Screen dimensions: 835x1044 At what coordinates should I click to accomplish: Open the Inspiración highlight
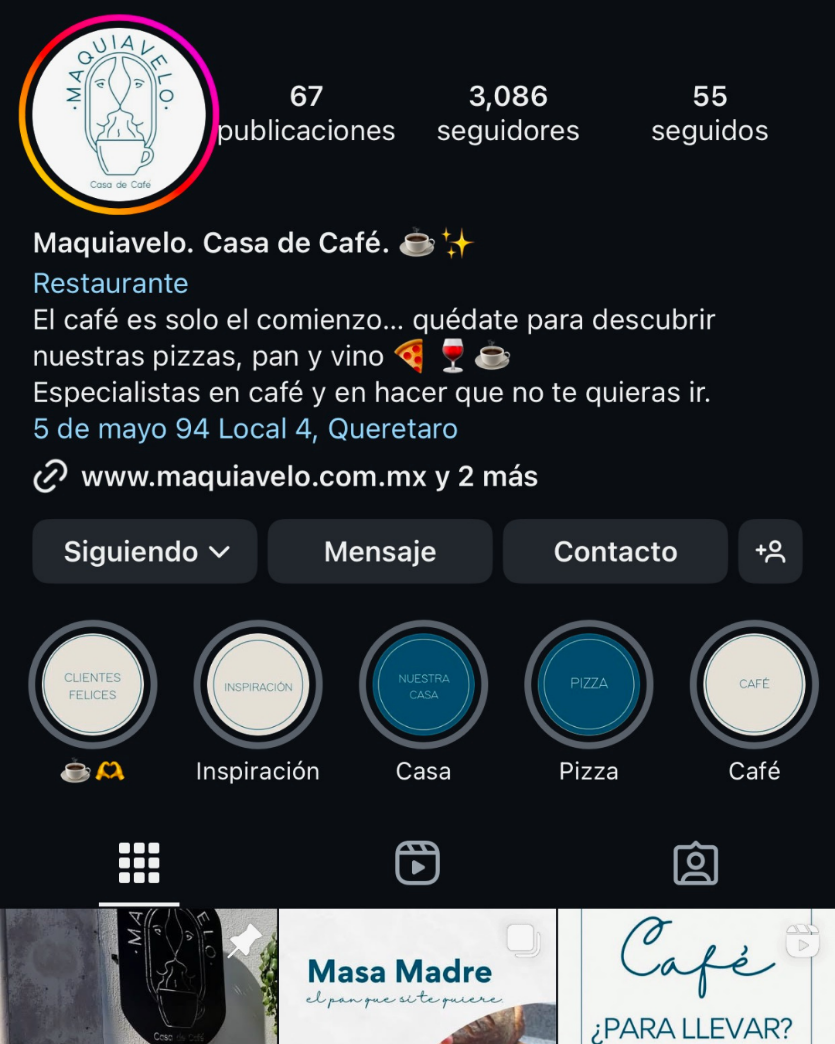258,686
